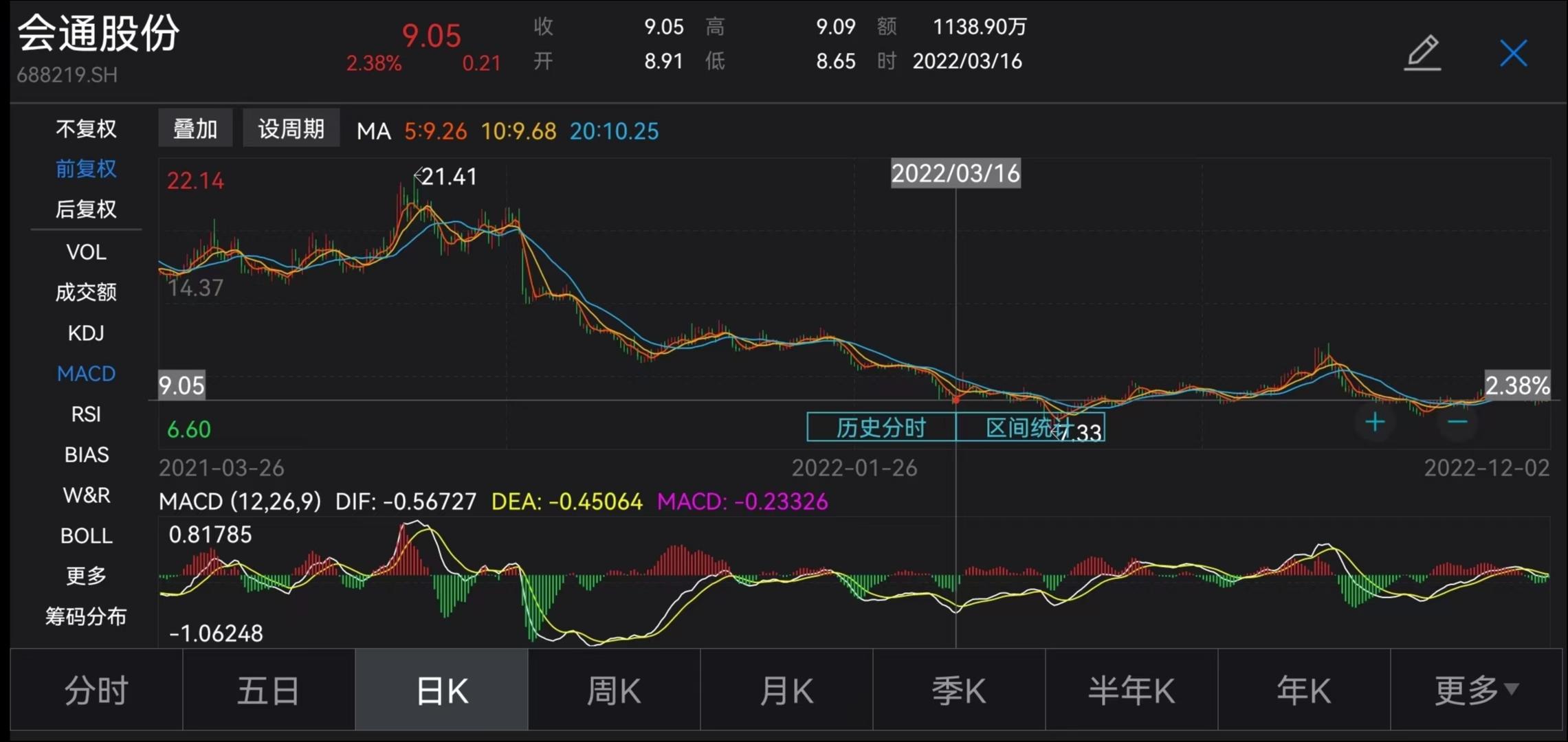Select 后复权 price adjustment mode
The image size is (1568, 742).
coord(86,209)
